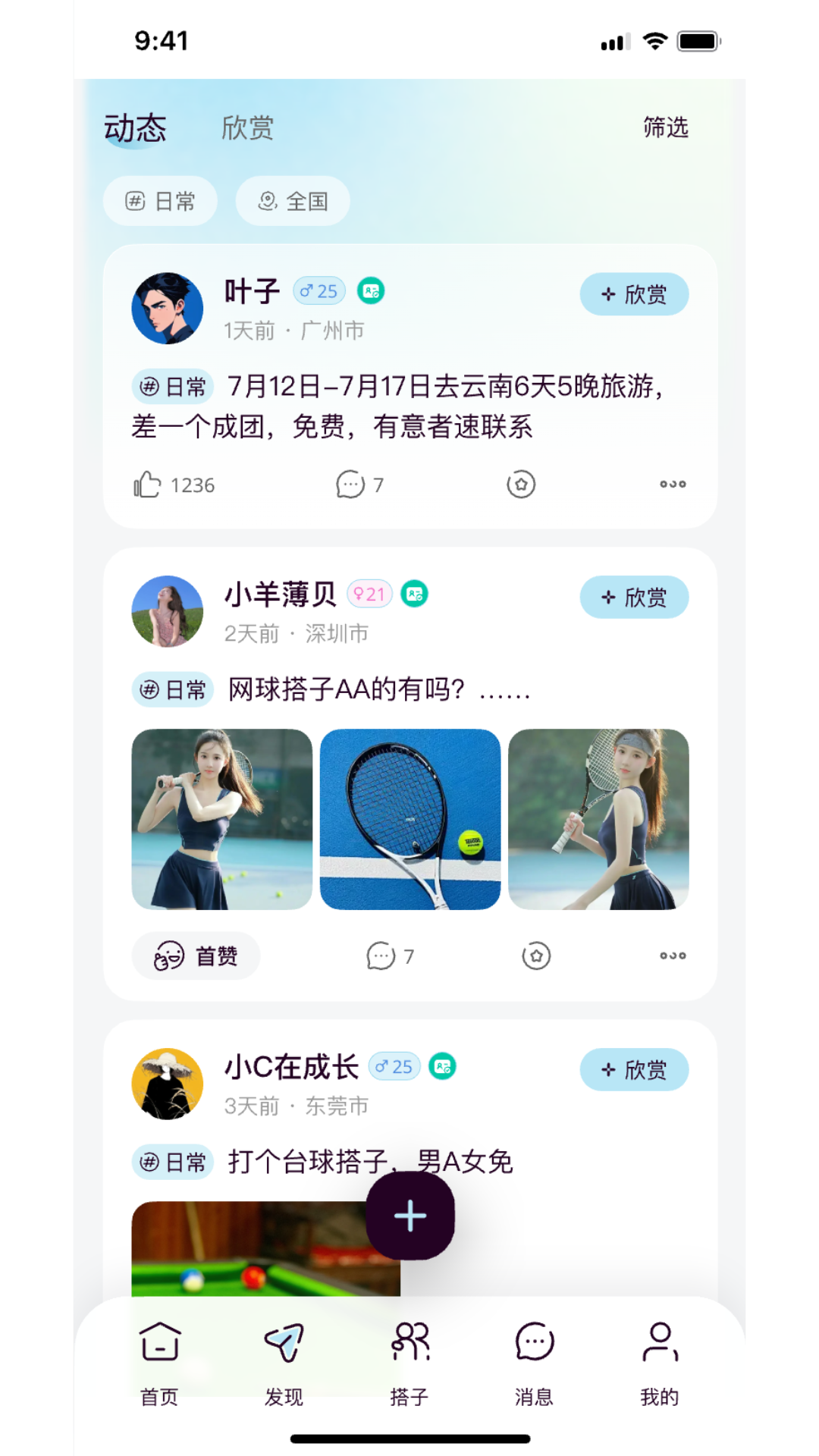Tap the 首赞 first-like button on the tennis post

[196, 956]
